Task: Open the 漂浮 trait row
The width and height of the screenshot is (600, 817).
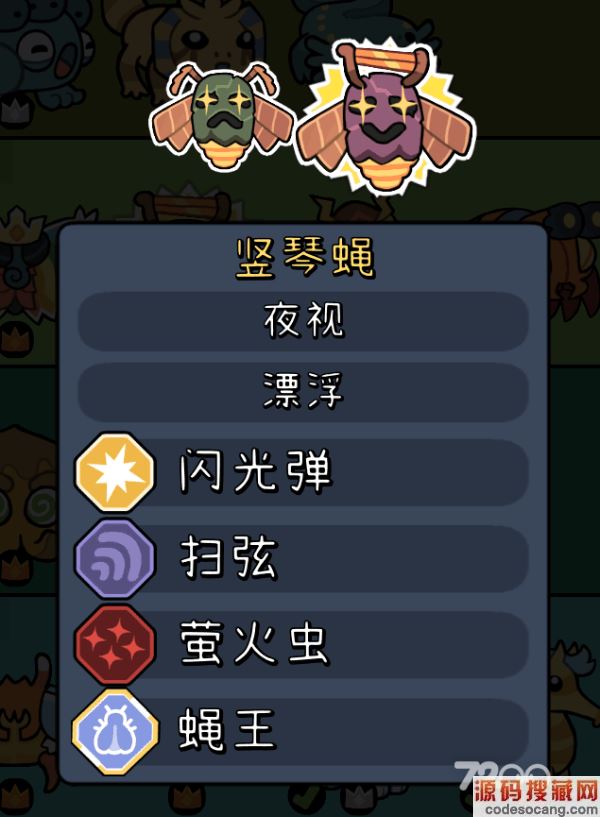Action: point(303,391)
